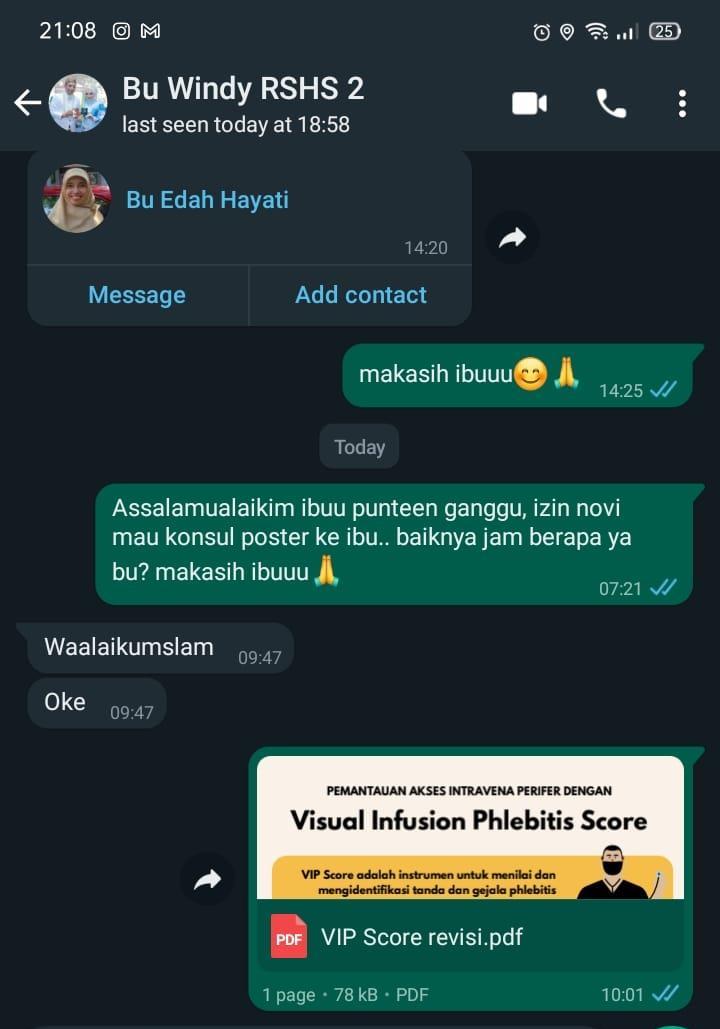Viewport: 720px width, 1029px height.
Task: Message the shared contact Bu Edah Hayati
Action: coord(137,295)
